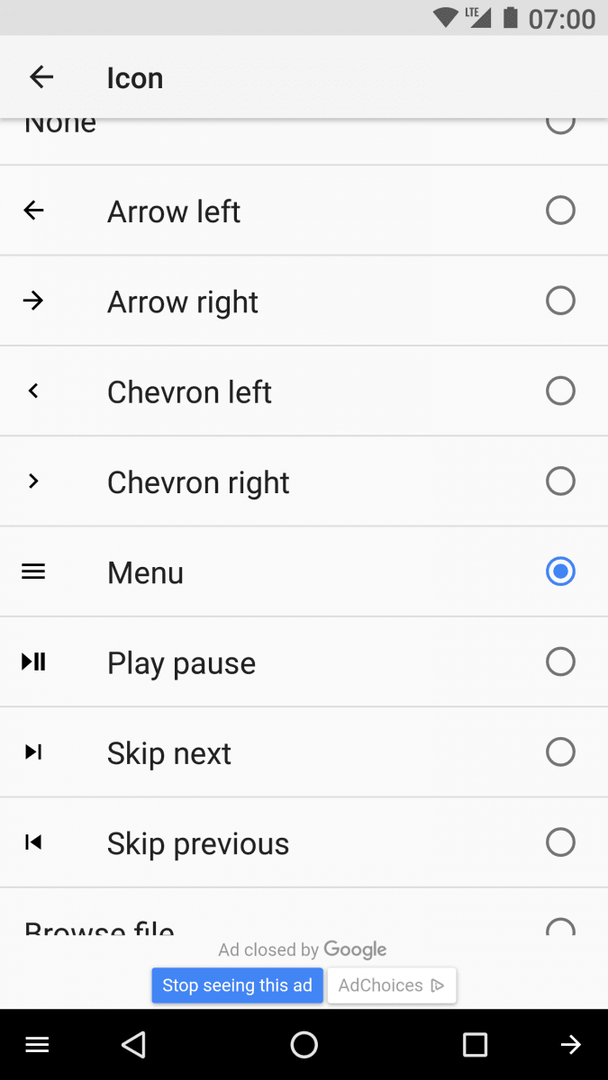The height and width of the screenshot is (1080, 608).
Task: Select Chevron right radio button
Action: [560, 481]
